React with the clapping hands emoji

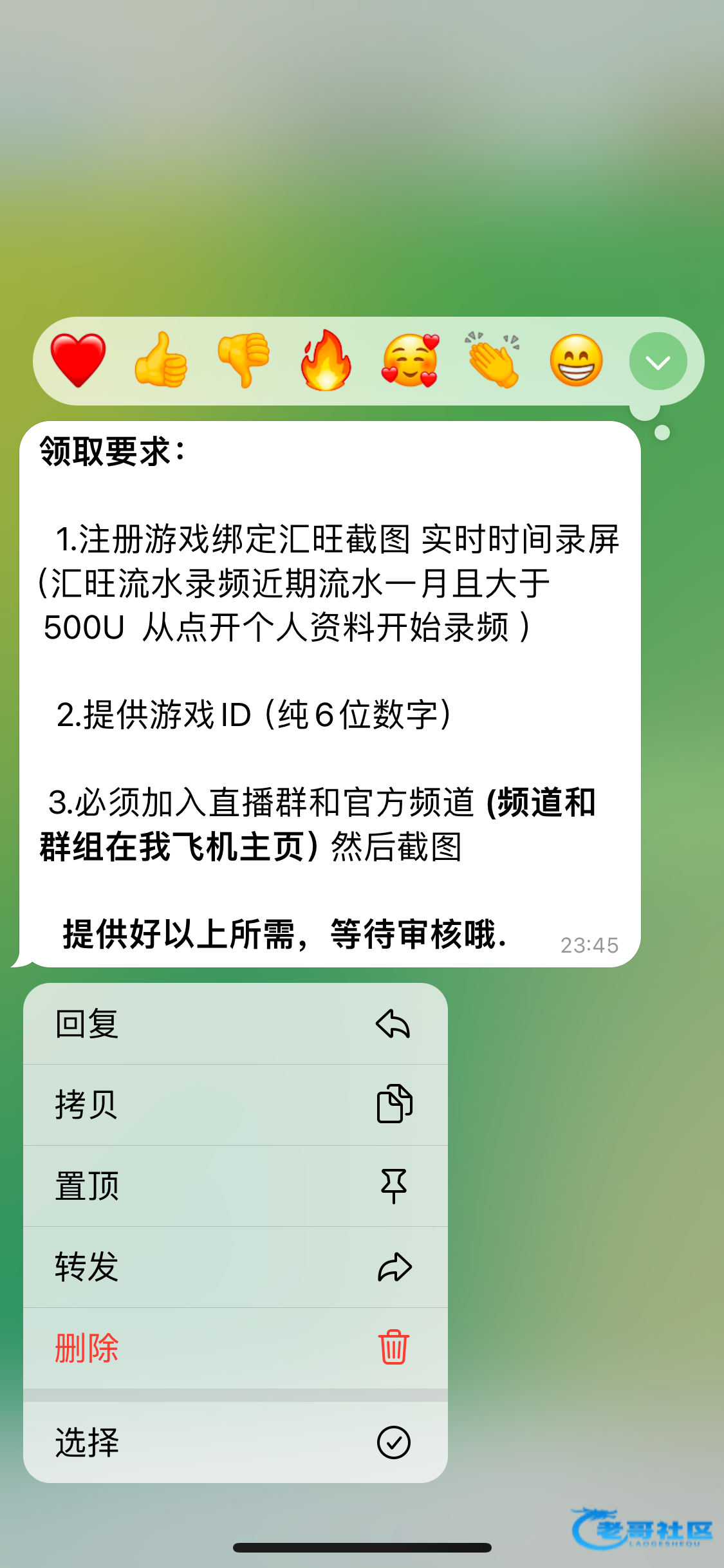coord(494,360)
